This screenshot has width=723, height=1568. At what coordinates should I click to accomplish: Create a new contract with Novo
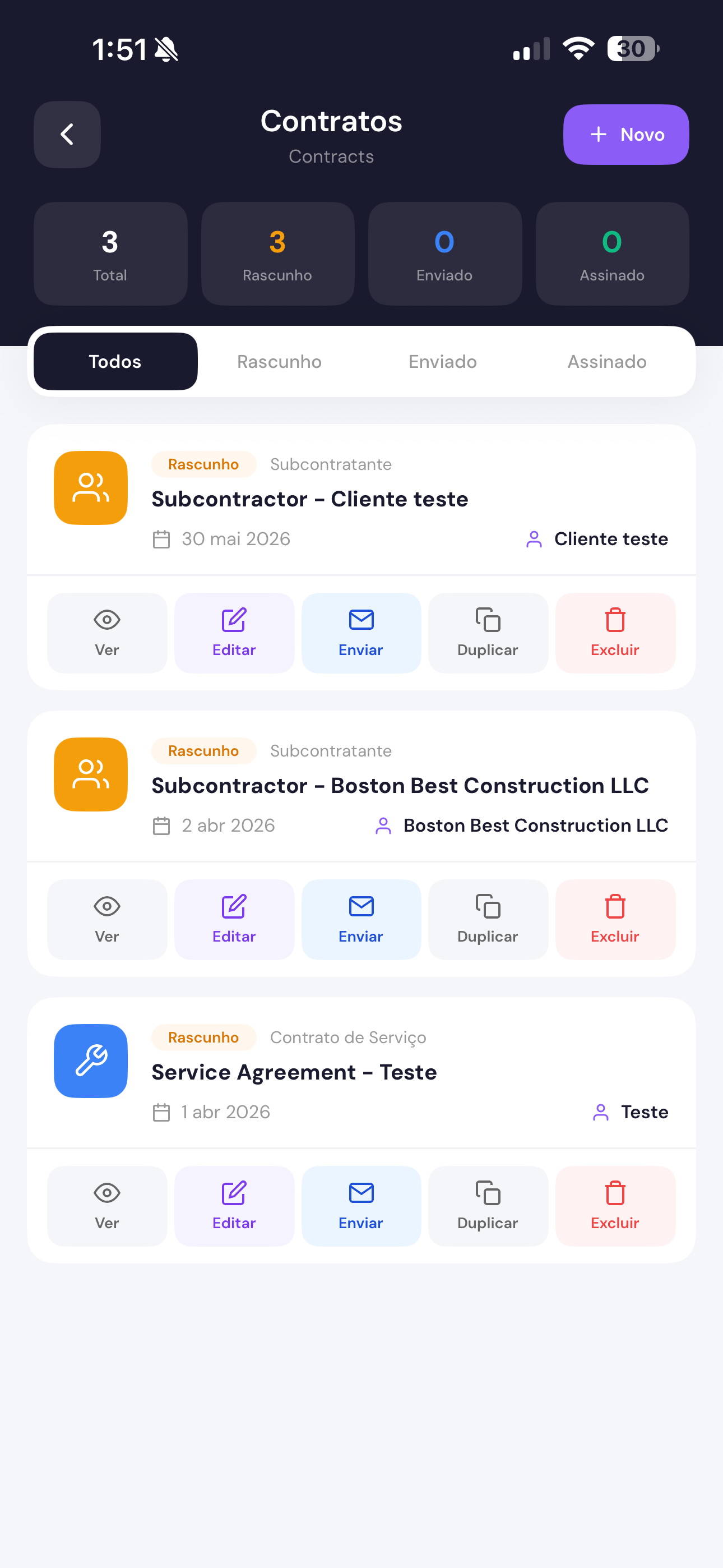tap(625, 135)
